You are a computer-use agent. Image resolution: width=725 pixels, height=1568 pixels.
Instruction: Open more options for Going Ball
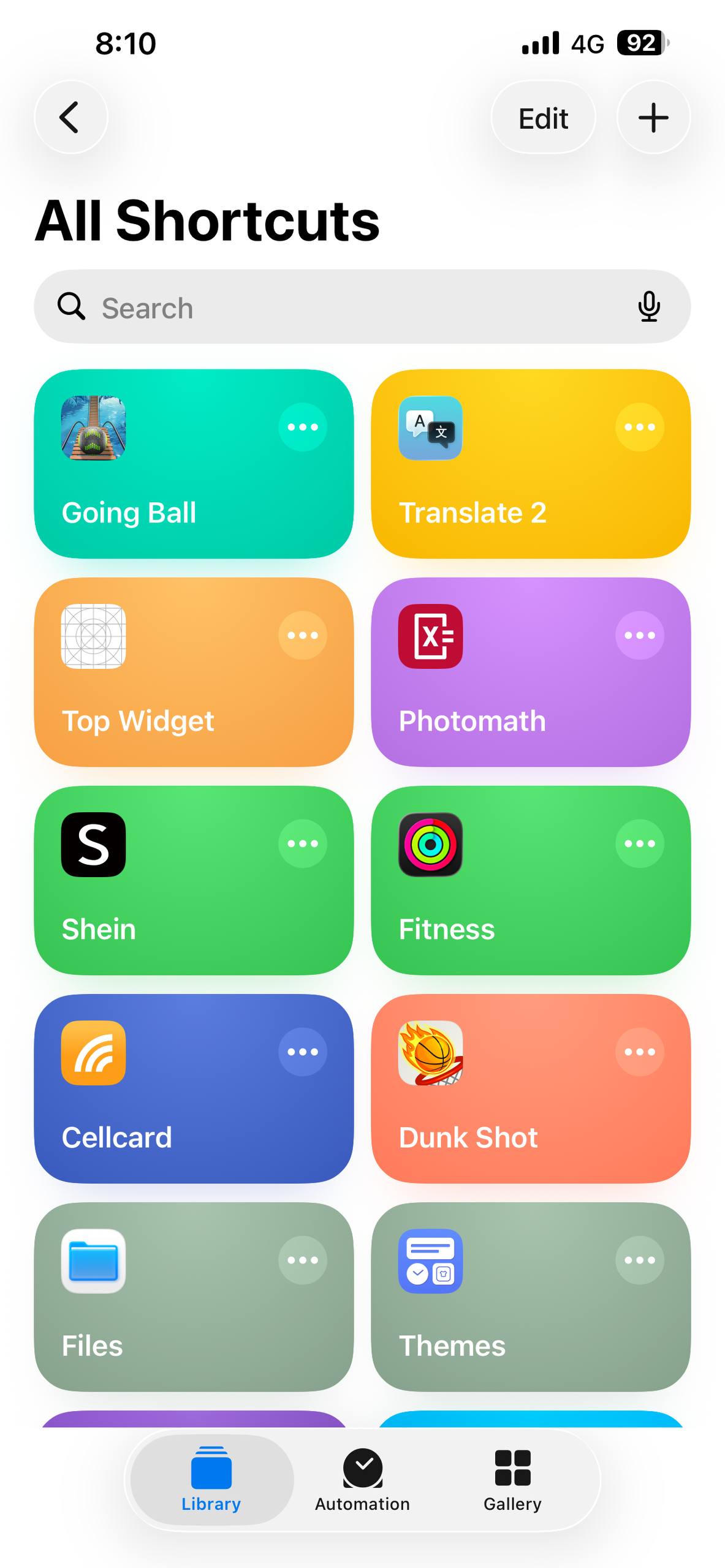pos(302,427)
